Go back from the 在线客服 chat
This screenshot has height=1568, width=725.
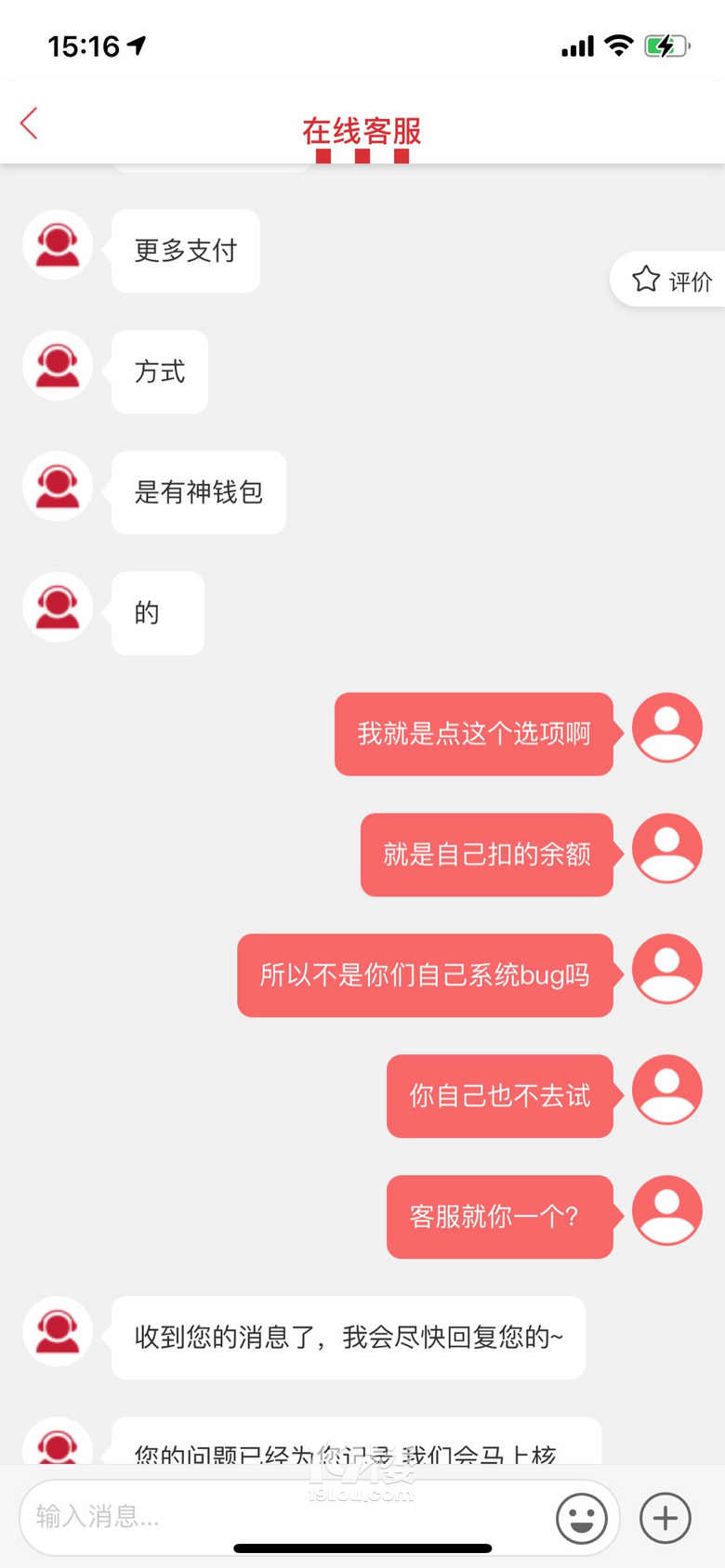pos(30,123)
